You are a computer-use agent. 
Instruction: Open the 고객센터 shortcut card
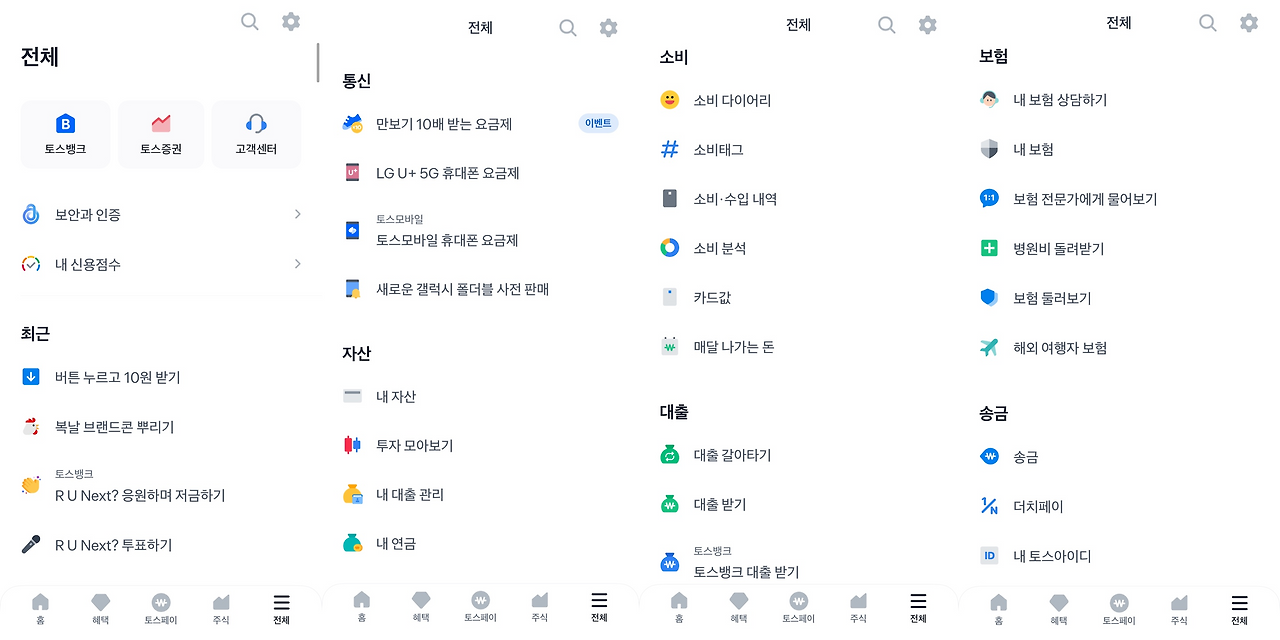[x=256, y=134]
